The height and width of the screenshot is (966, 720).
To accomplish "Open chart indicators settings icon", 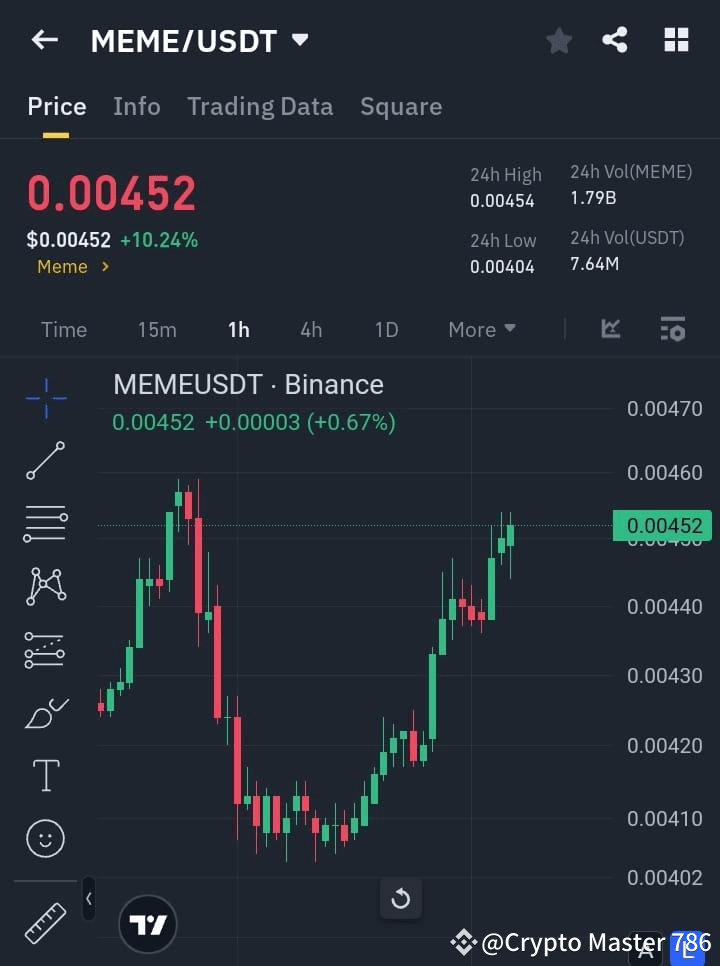I will pyautogui.click(x=672, y=329).
